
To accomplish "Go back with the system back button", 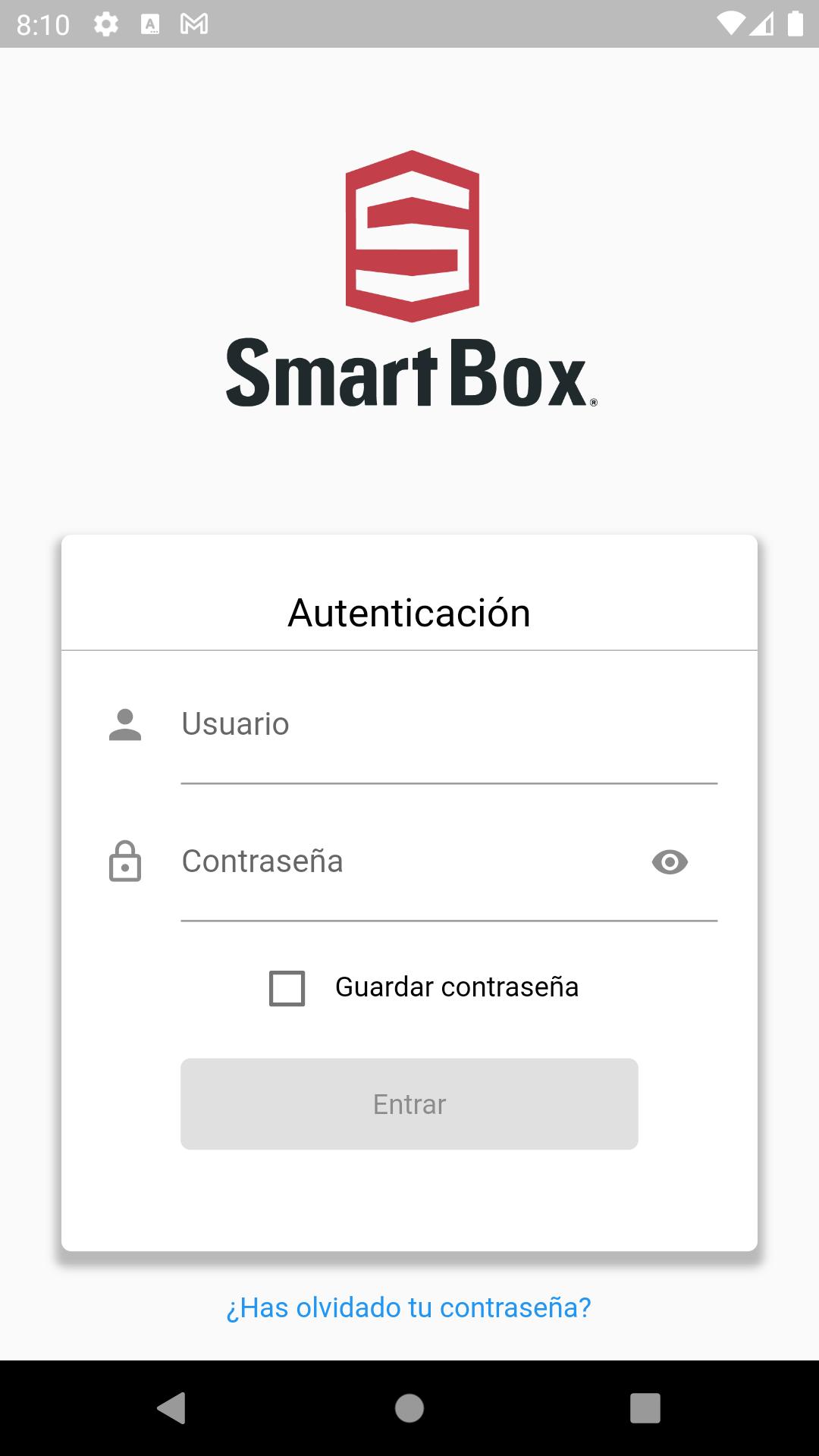I will click(172, 1408).
